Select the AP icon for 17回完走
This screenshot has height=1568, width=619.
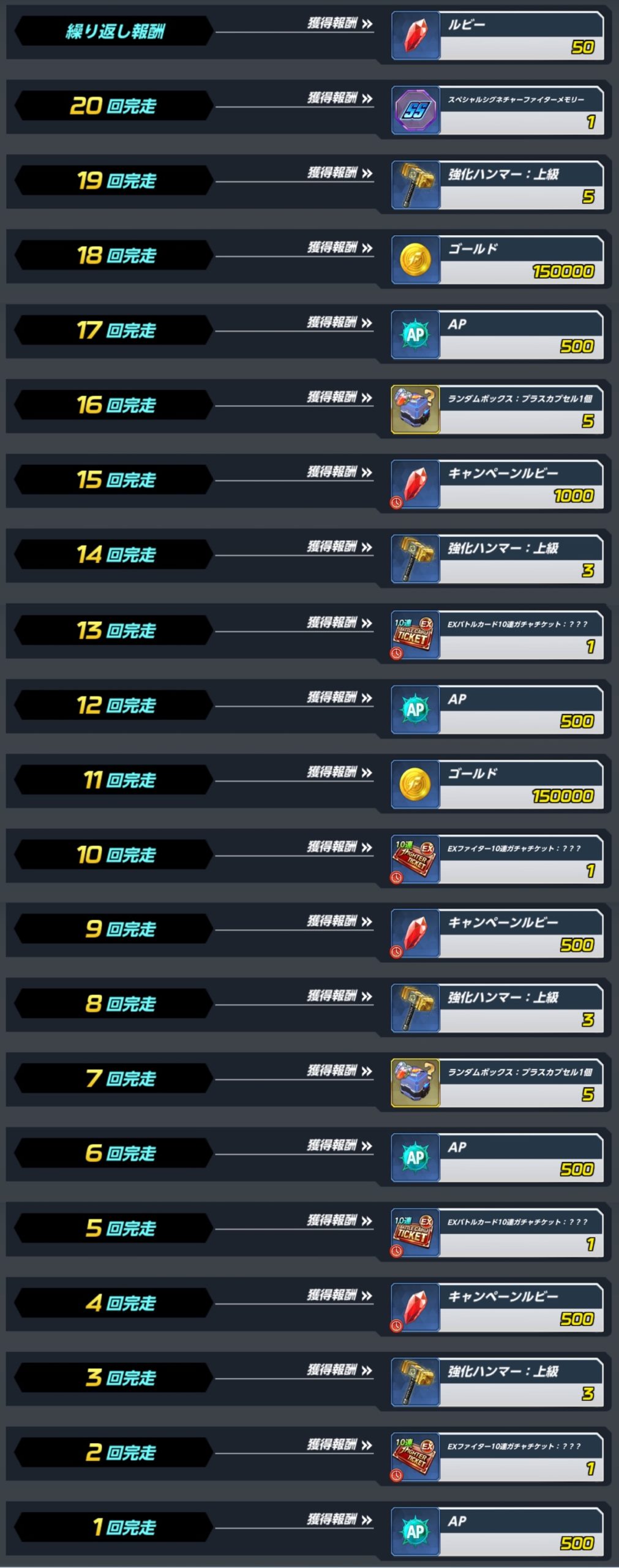pos(415,335)
